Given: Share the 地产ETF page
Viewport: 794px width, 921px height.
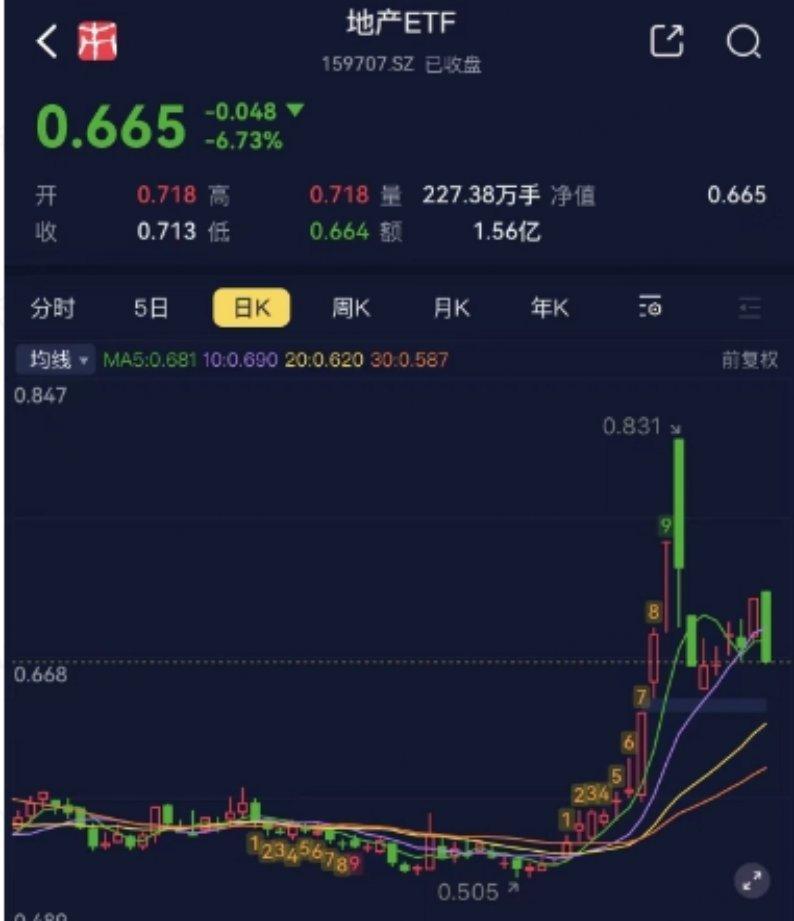Looking at the screenshot, I should (x=667, y=41).
